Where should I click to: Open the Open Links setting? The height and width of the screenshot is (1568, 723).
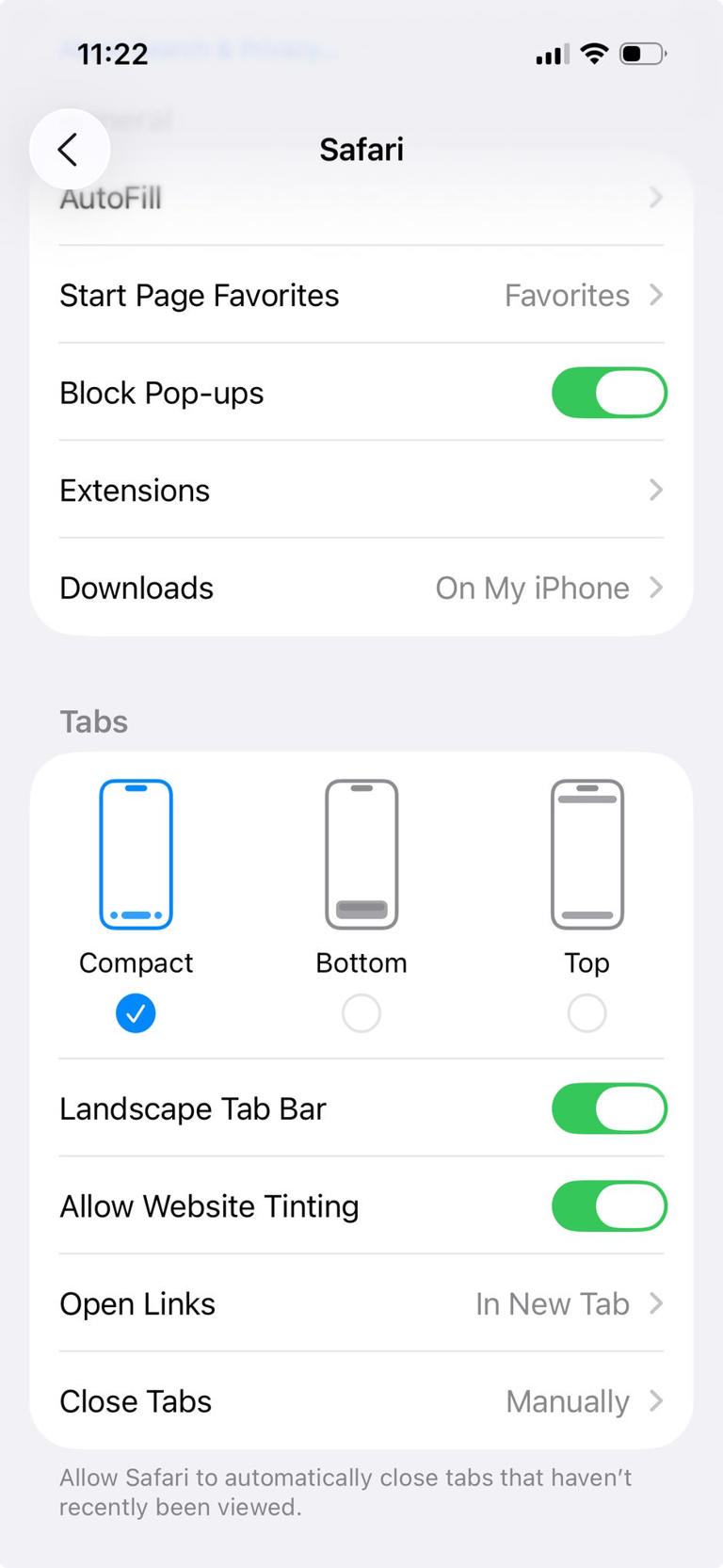(361, 1303)
